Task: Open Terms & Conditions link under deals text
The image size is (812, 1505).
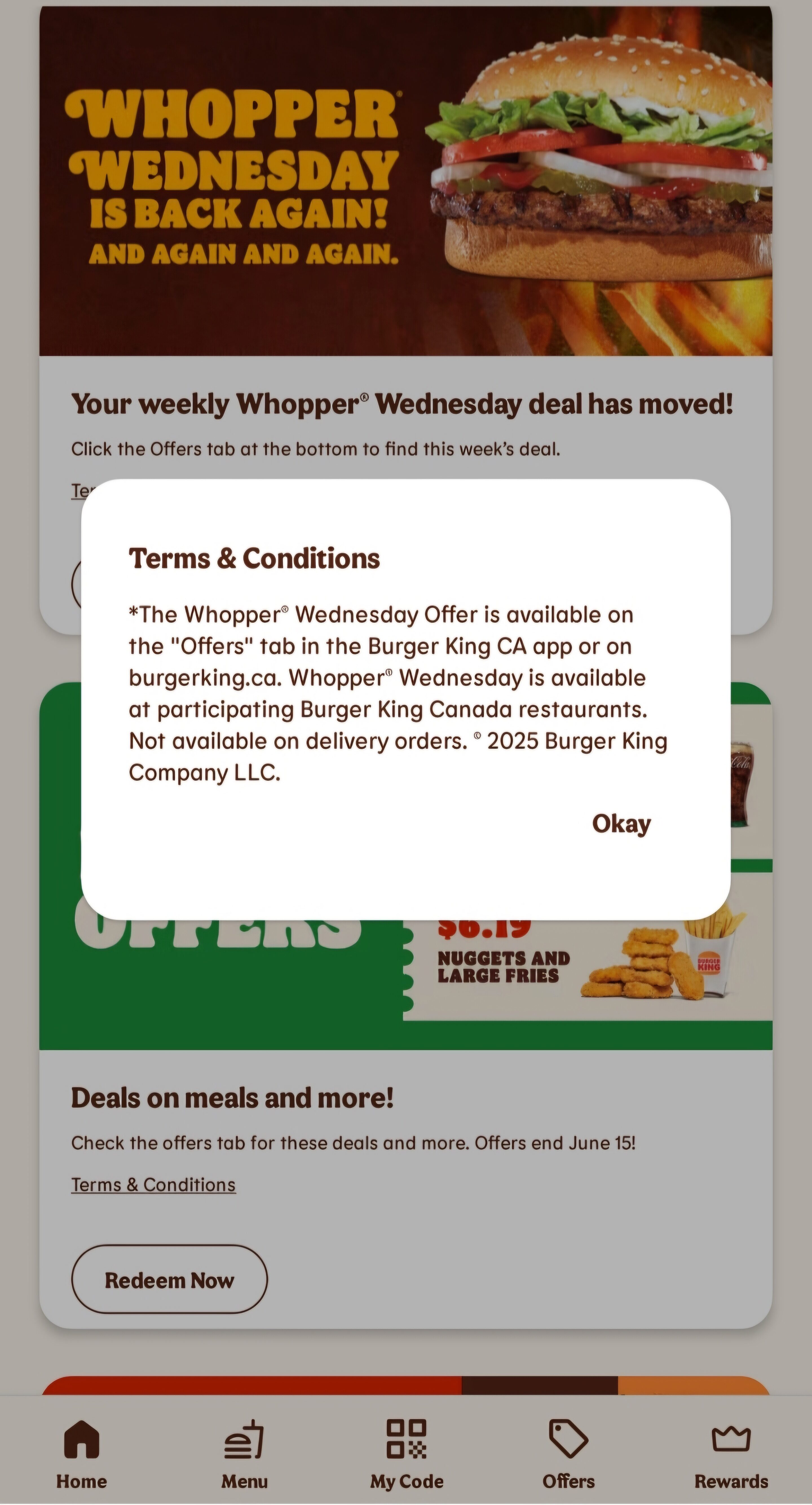Action: (153, 1184)
